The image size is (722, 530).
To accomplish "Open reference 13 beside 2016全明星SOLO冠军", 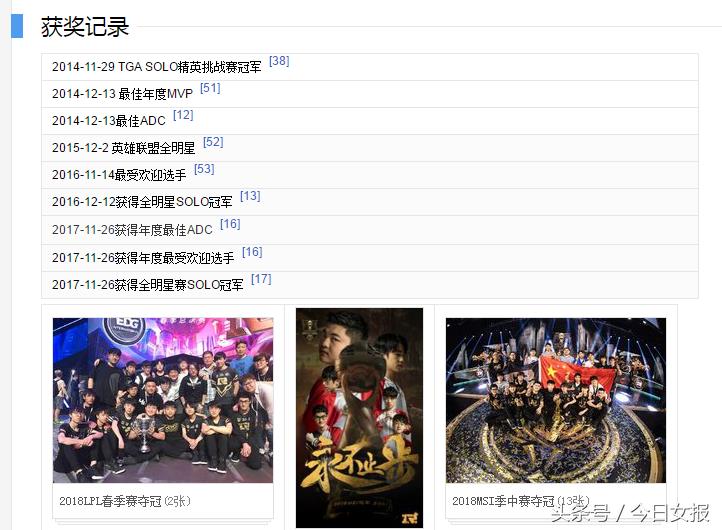I will 250,197.
